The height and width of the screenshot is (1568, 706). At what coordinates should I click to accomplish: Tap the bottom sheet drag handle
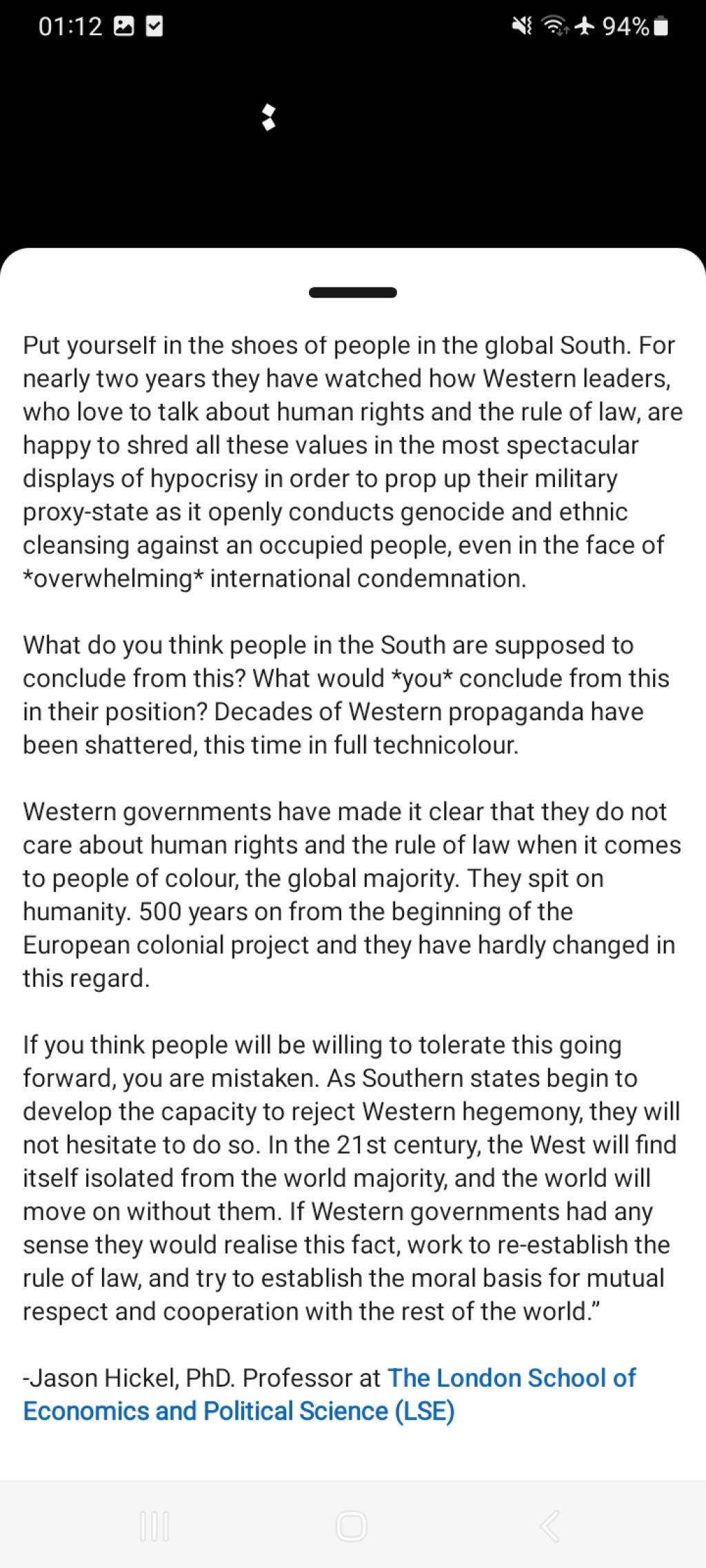352,292
